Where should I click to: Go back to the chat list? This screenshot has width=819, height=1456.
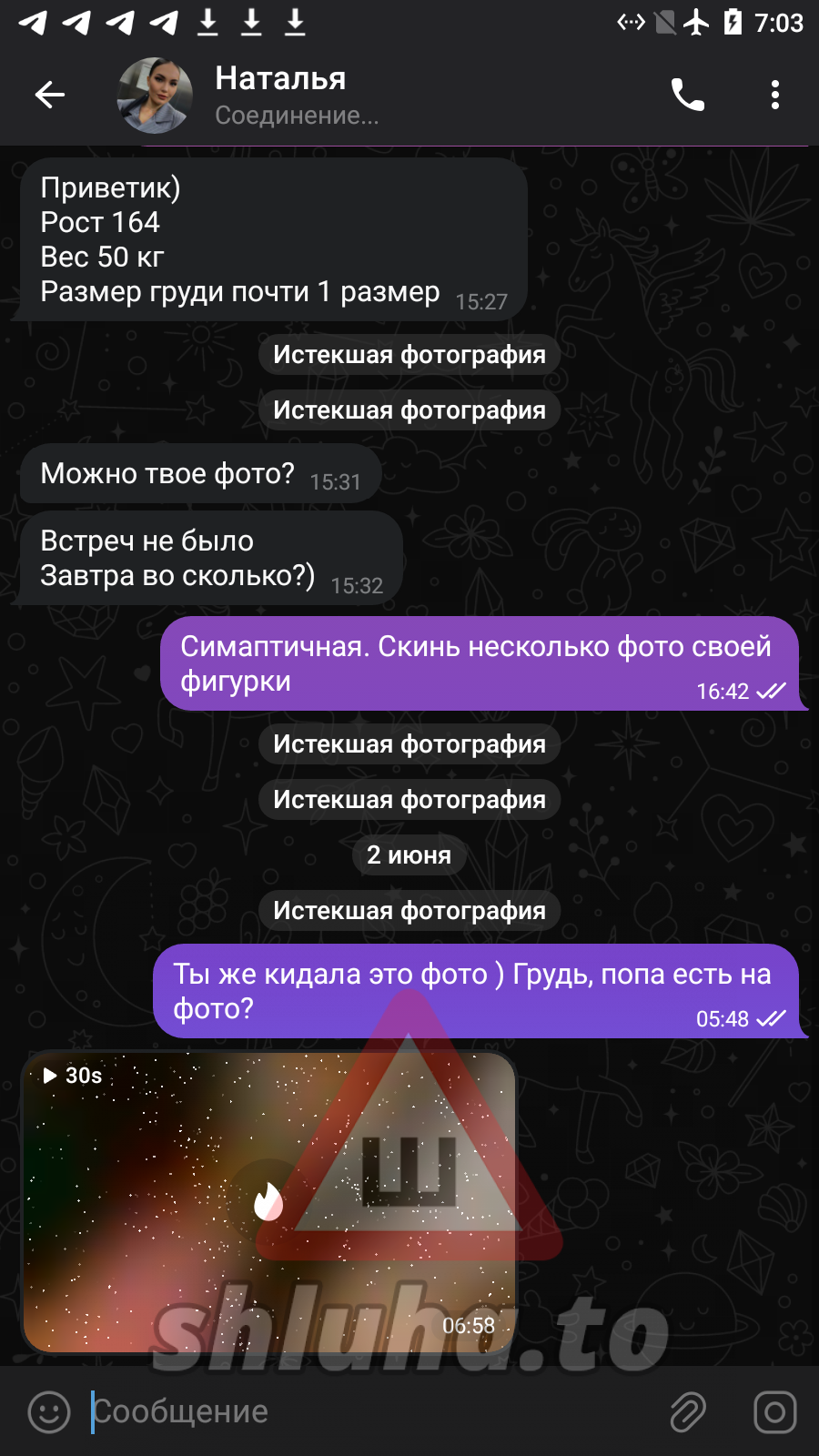(50, 95)
